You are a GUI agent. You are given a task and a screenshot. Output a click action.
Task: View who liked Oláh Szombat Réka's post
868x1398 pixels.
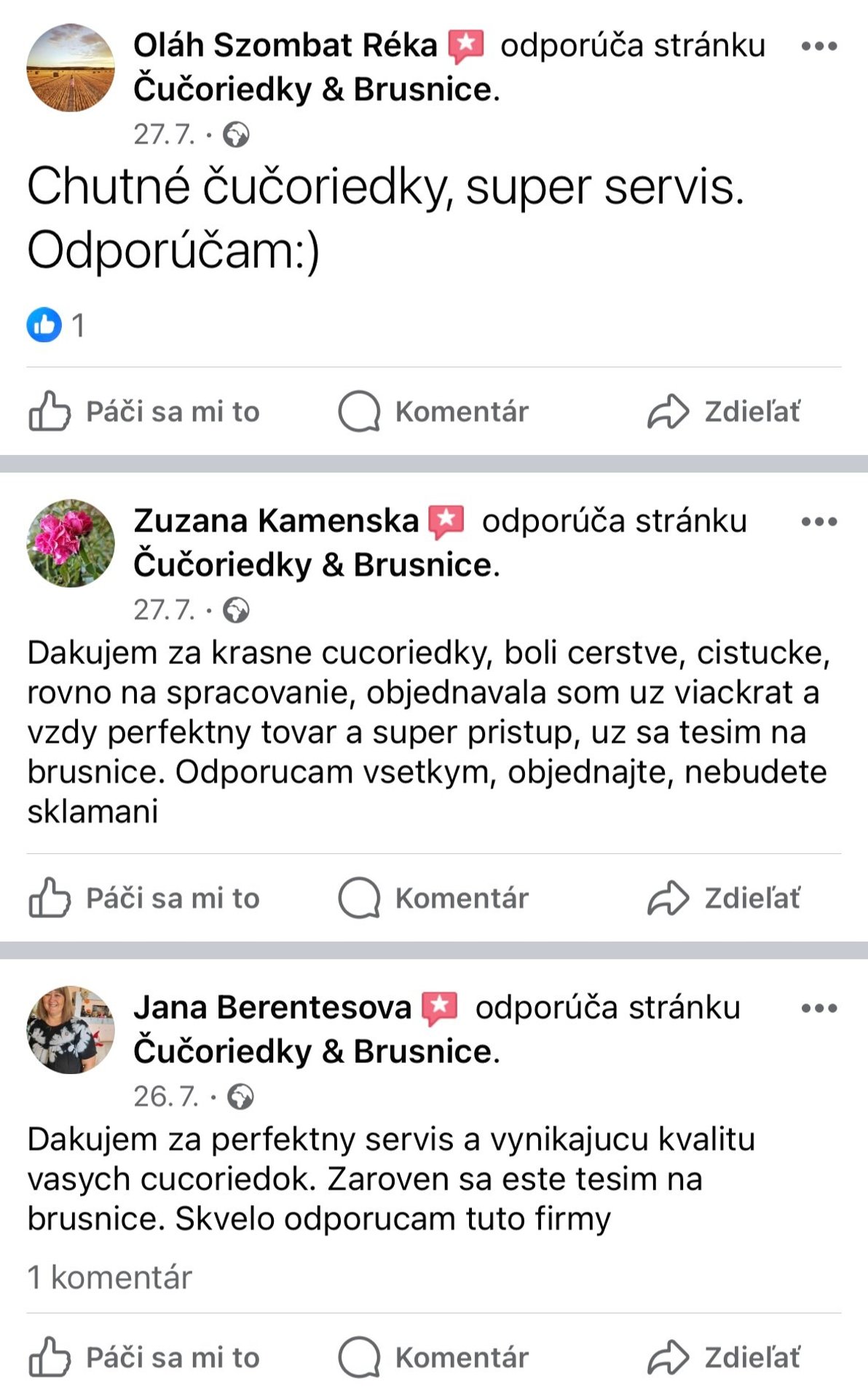pos(56,325)
